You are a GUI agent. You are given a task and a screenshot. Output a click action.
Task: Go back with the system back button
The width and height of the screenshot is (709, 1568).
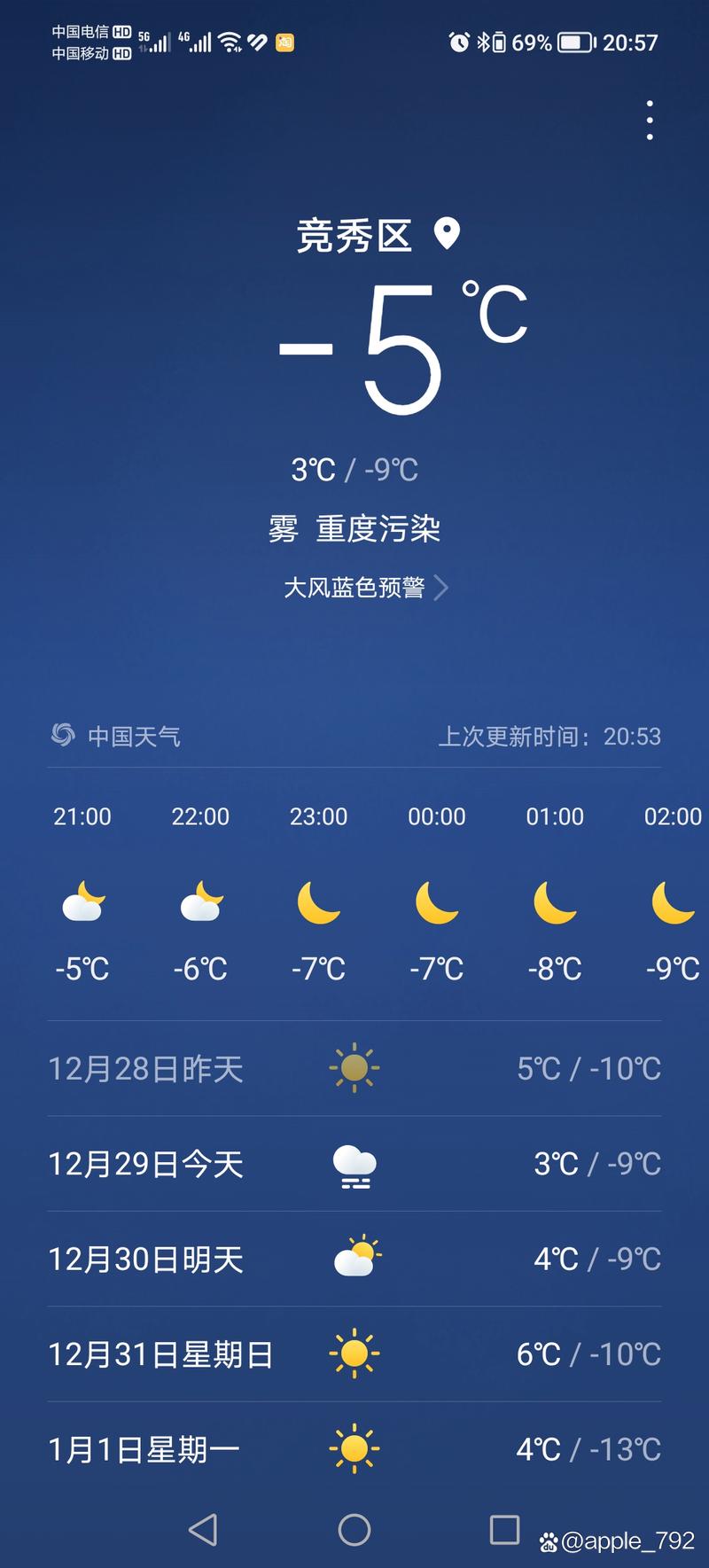tap(203, 1530)
